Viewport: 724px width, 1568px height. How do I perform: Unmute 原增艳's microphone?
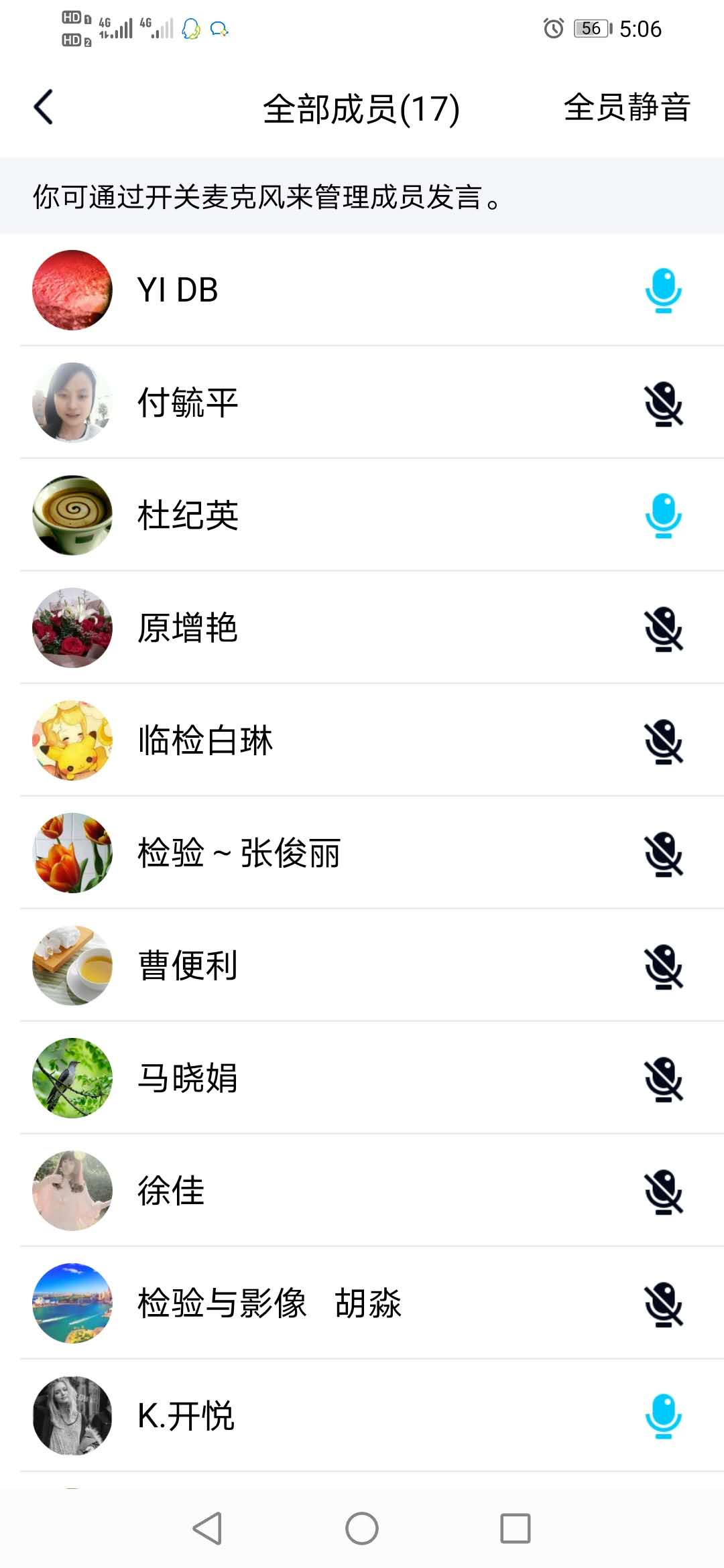(663, 629)
